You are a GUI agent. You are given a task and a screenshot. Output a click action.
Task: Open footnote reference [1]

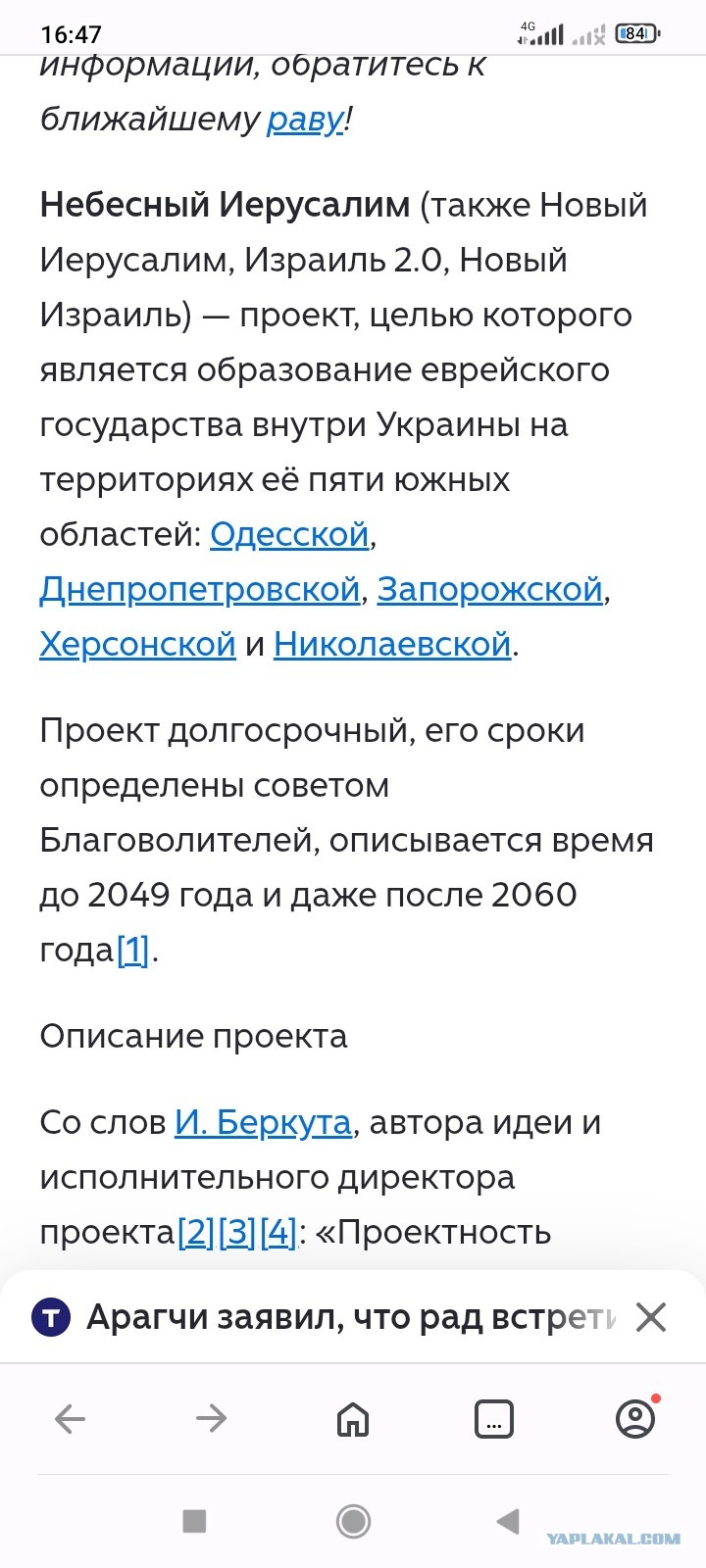[132, 950]
